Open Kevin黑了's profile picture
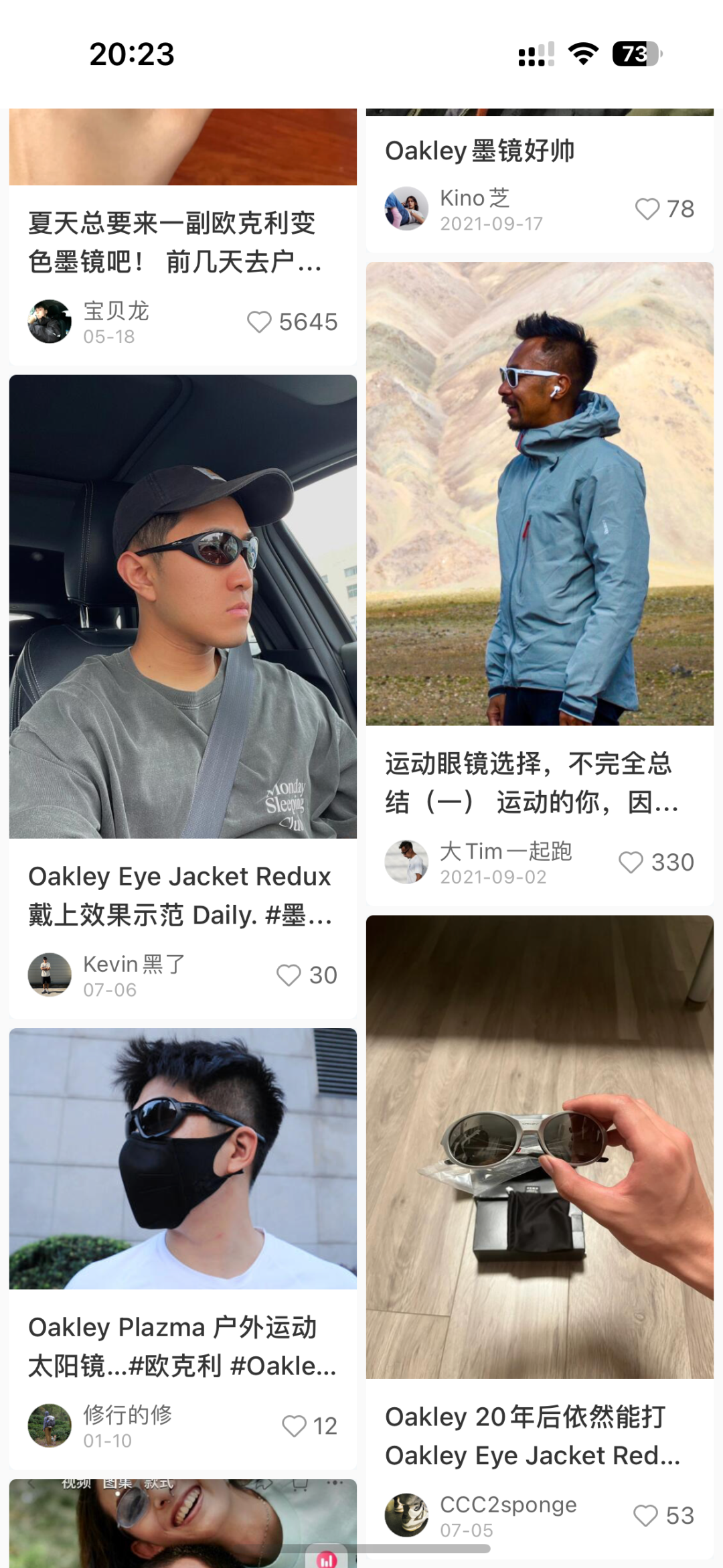 click(50, 975)
